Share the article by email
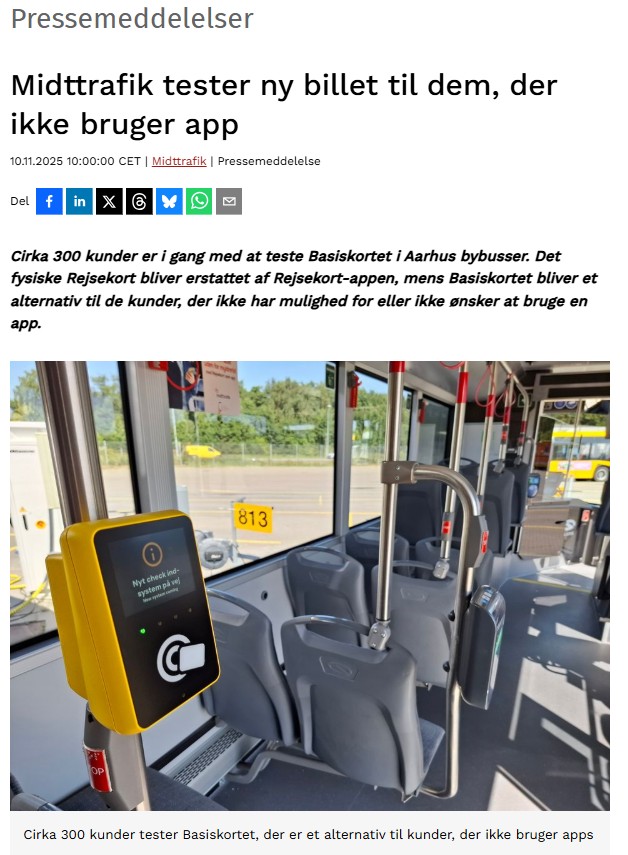 (x=229, y=201)
